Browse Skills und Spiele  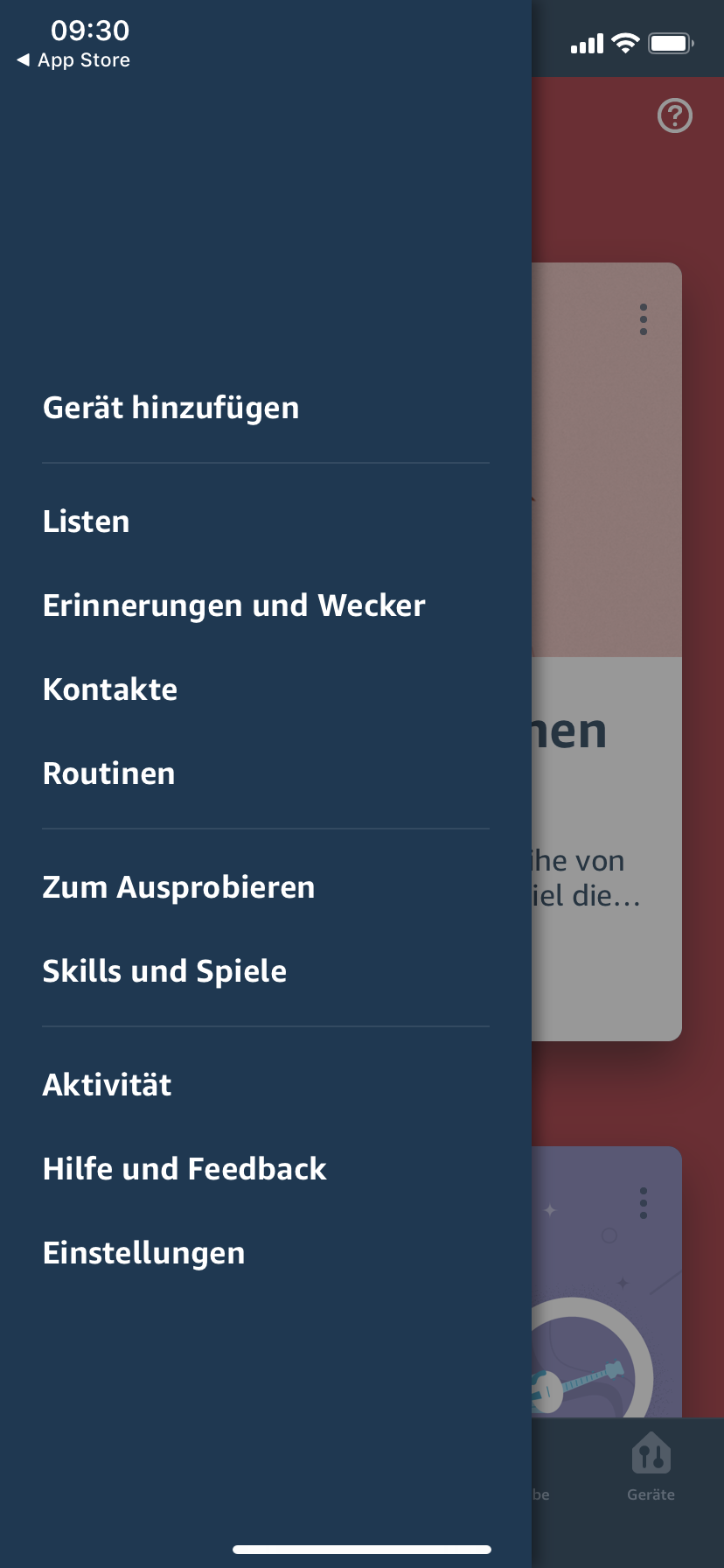[164, 972]
